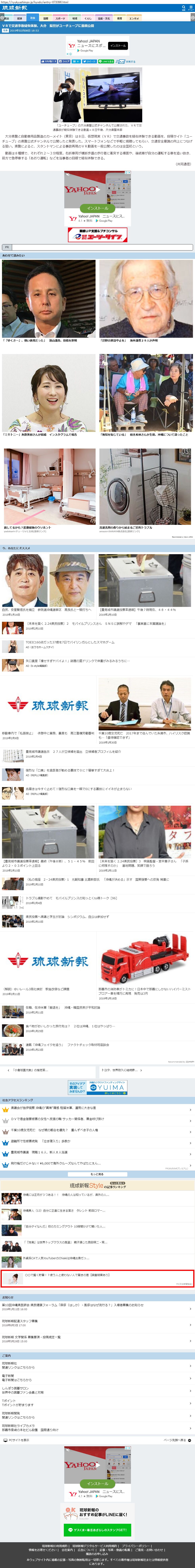195x1568 pixels.
Task: Switch to the 国際 tab
Action: coord(46,18)
